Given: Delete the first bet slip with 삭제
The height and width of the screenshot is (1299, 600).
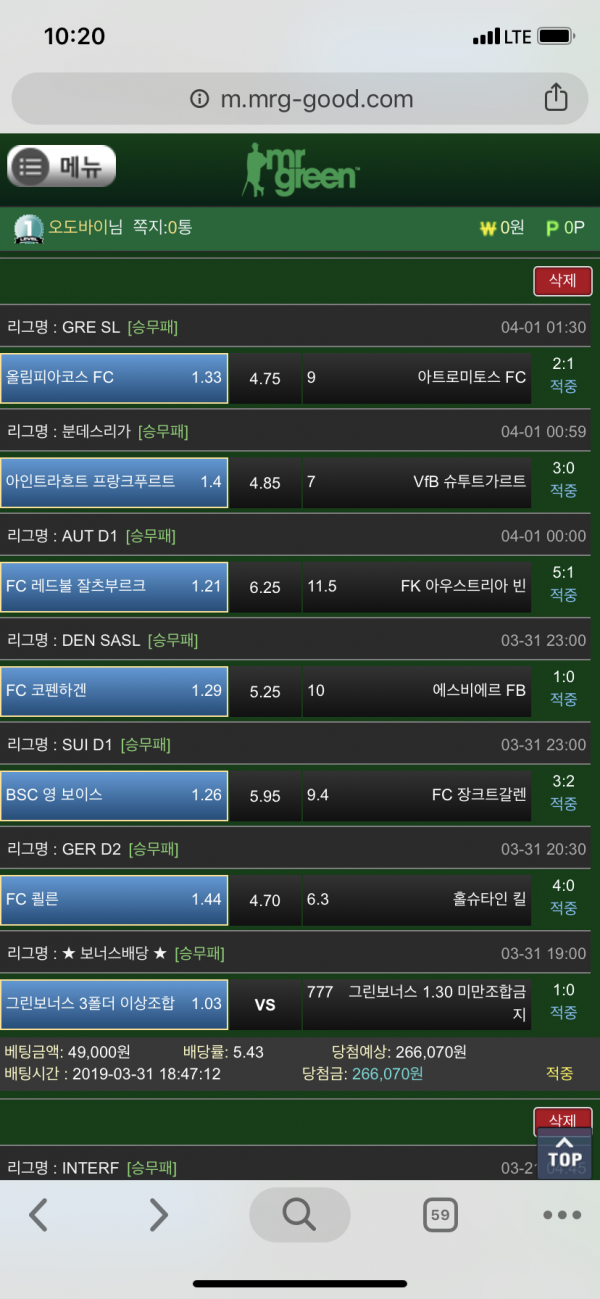Looking at the screenshot, I should point(563,281).
